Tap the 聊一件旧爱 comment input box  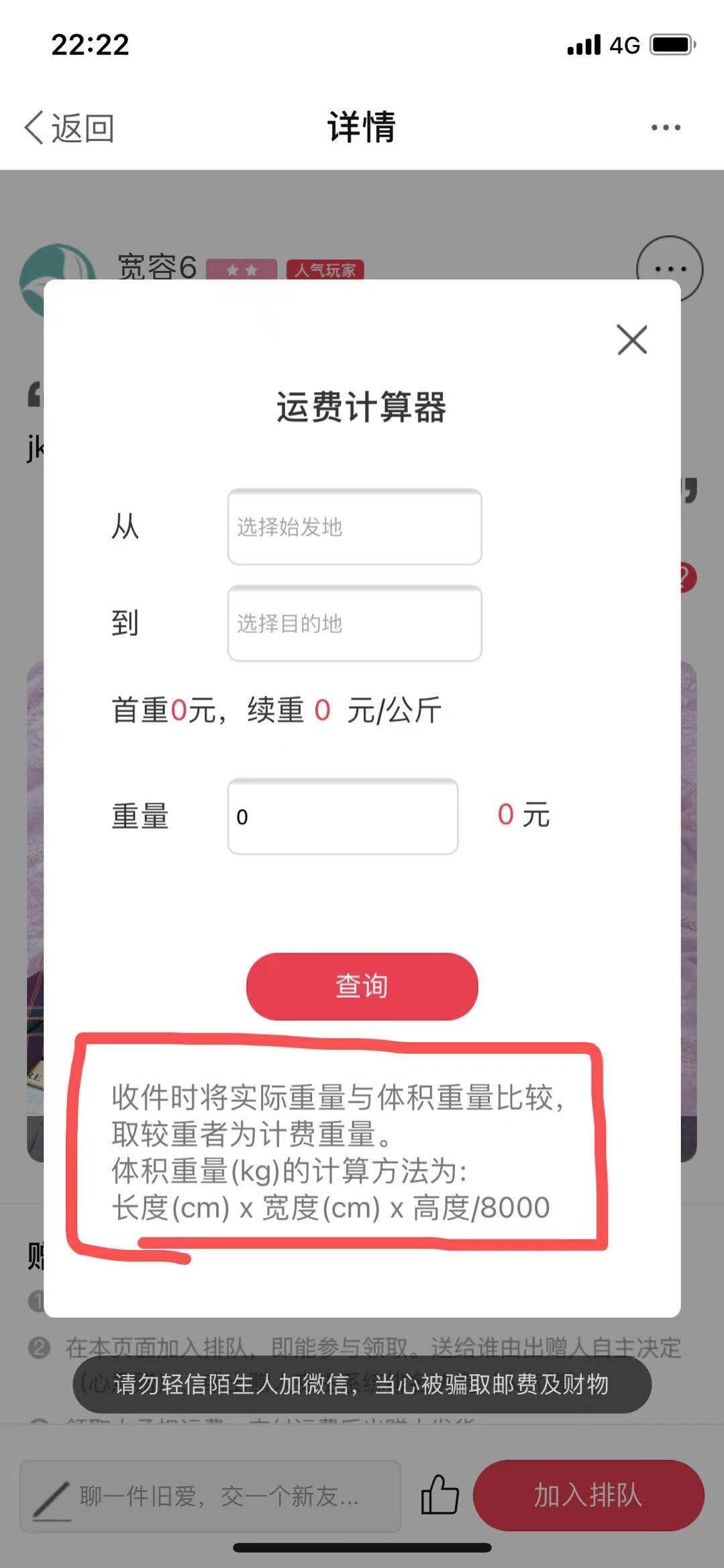pyautogui.click(x=210, y=1496)
